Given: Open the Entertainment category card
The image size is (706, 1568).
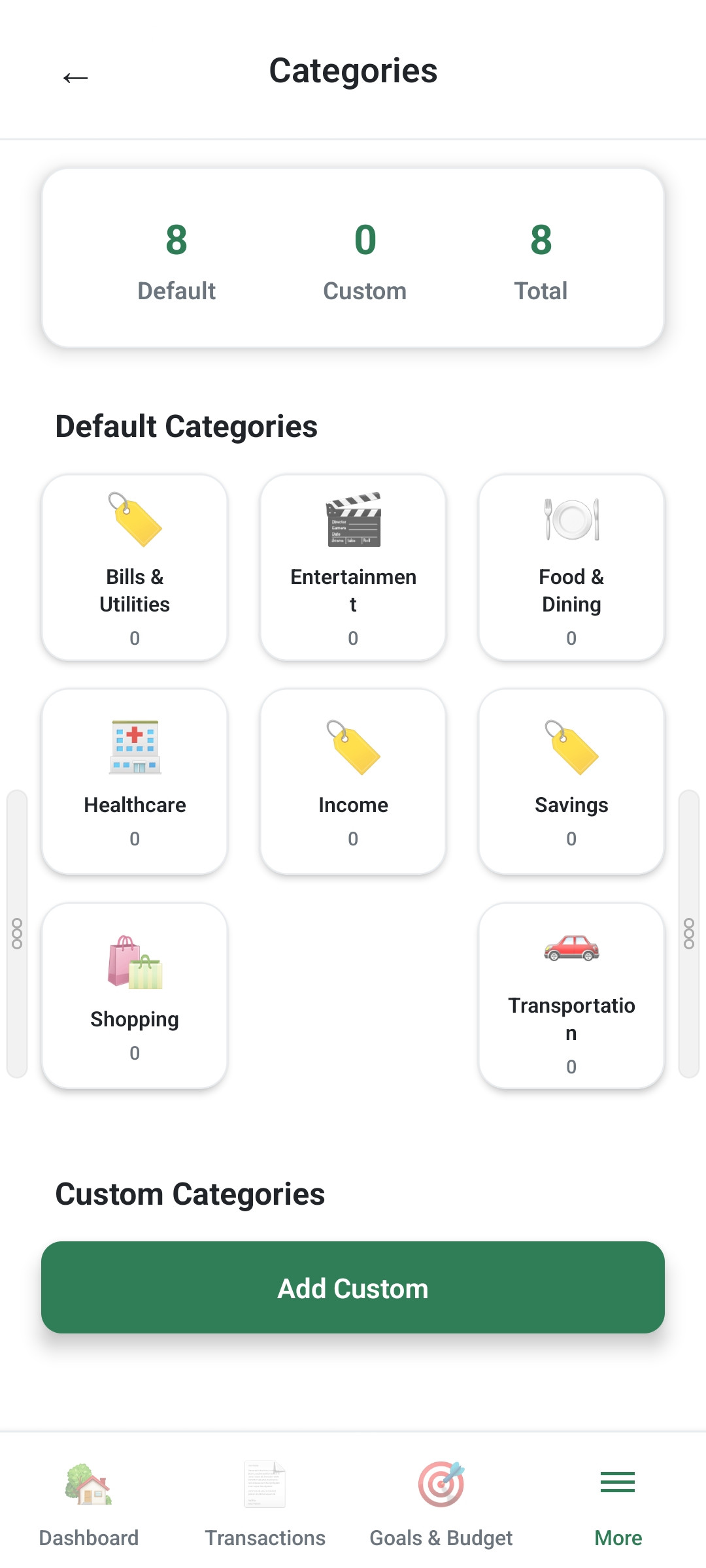Looking at the screenshot, I should (x=353, y=567).
